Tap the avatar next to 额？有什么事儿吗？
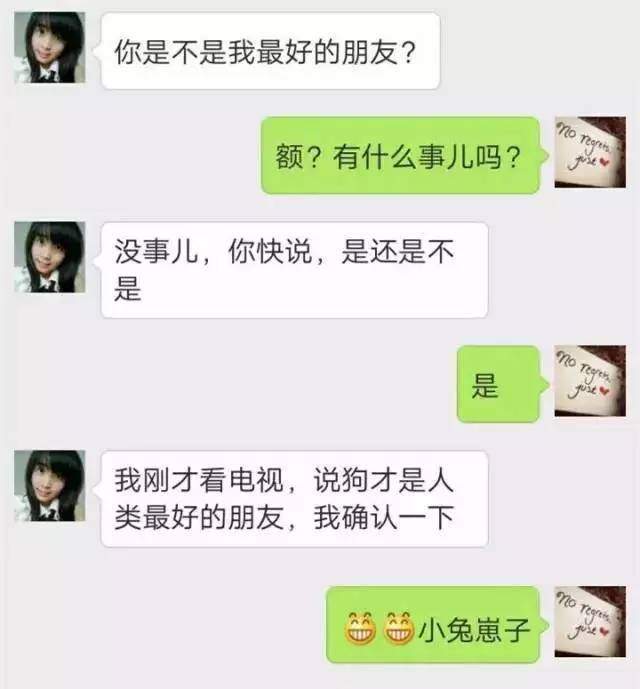This screenshot has width=640, height=689. pyautogui.click(x=590, y=153)
